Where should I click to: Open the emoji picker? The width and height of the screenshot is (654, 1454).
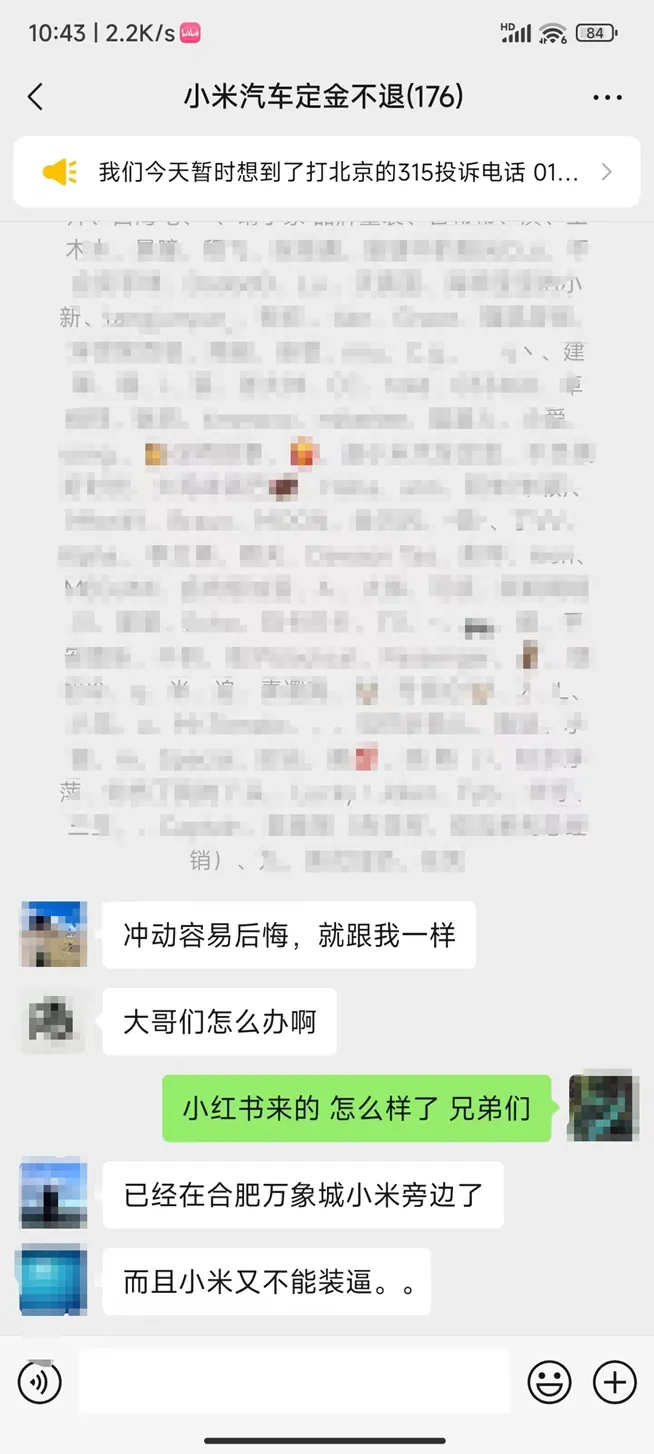click(x=549, y=1383)
